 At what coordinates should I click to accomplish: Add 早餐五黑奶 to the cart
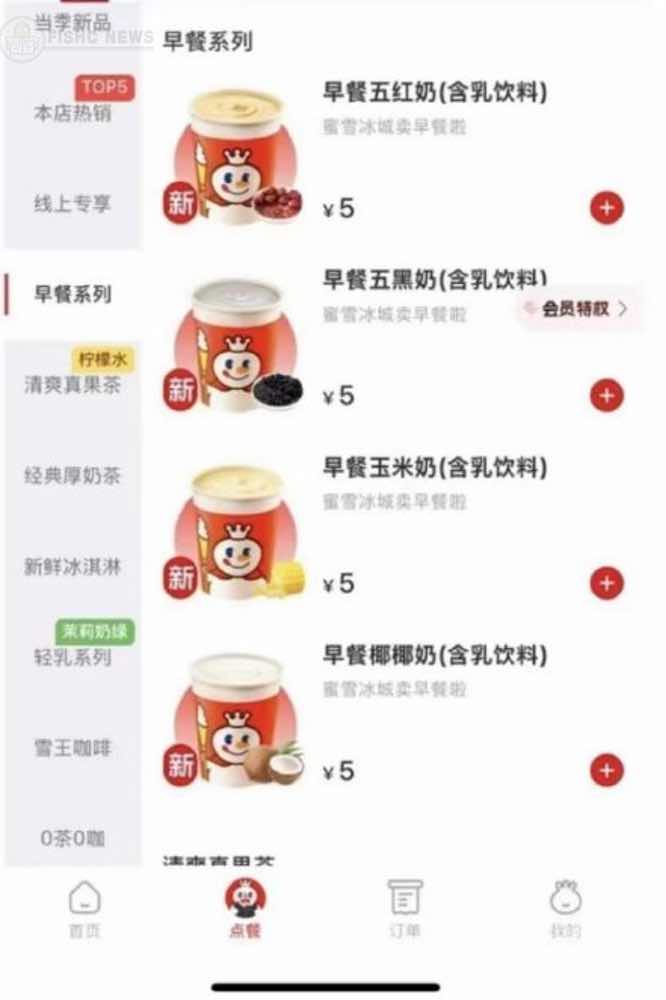(x=606, y=395)
